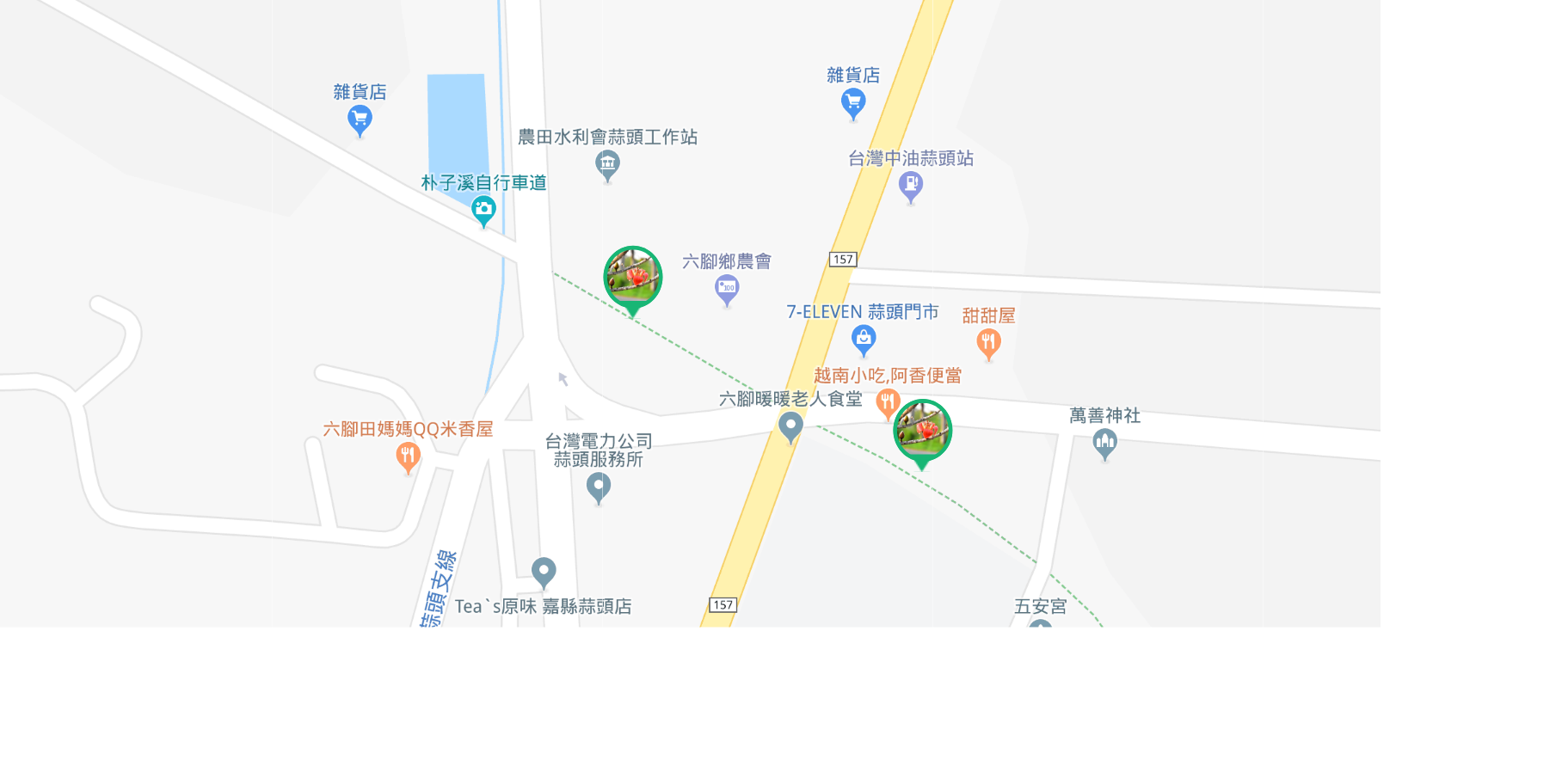Tap the 朴子溪自行車道 camera marker
Viewport: 1556px width, 784px height.
coord(483,209)
